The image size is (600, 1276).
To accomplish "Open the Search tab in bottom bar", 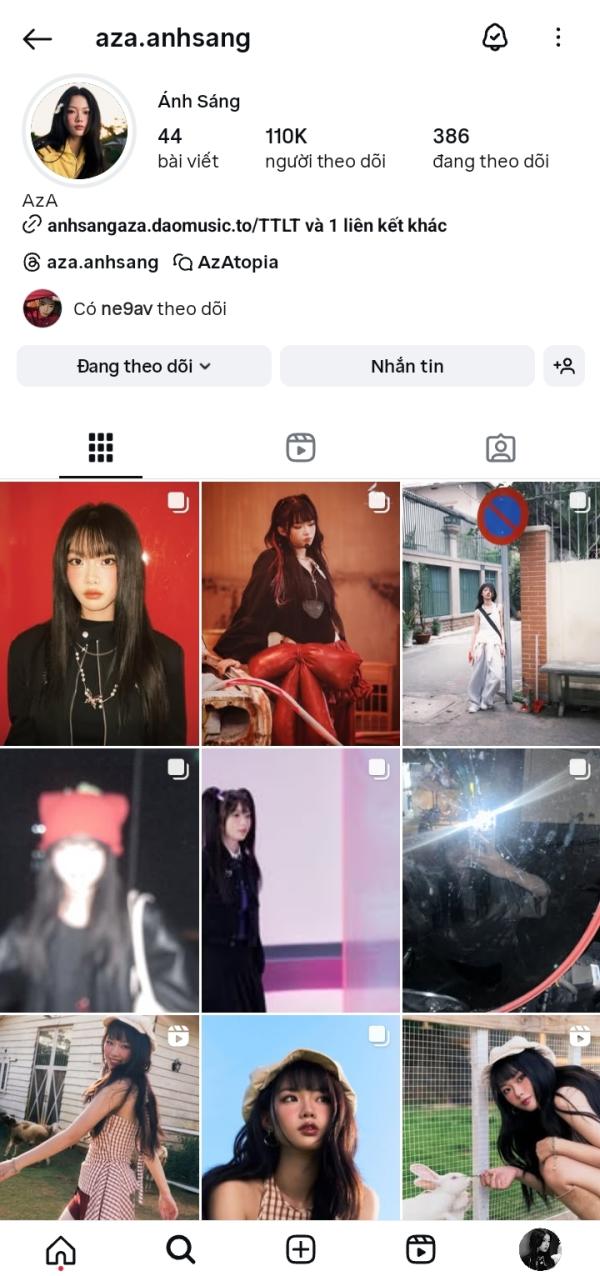I will tap(180, 1249).
